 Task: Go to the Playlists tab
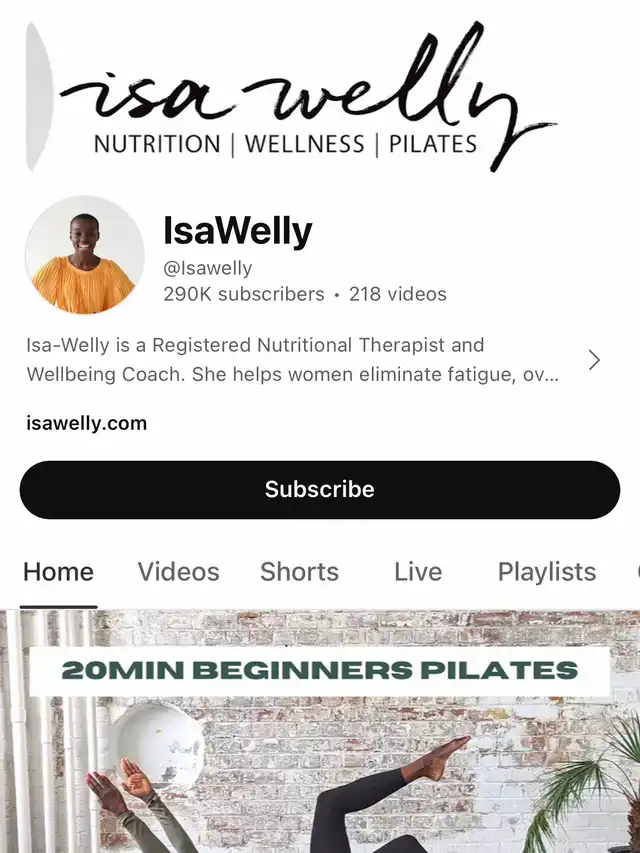[546, 572]
